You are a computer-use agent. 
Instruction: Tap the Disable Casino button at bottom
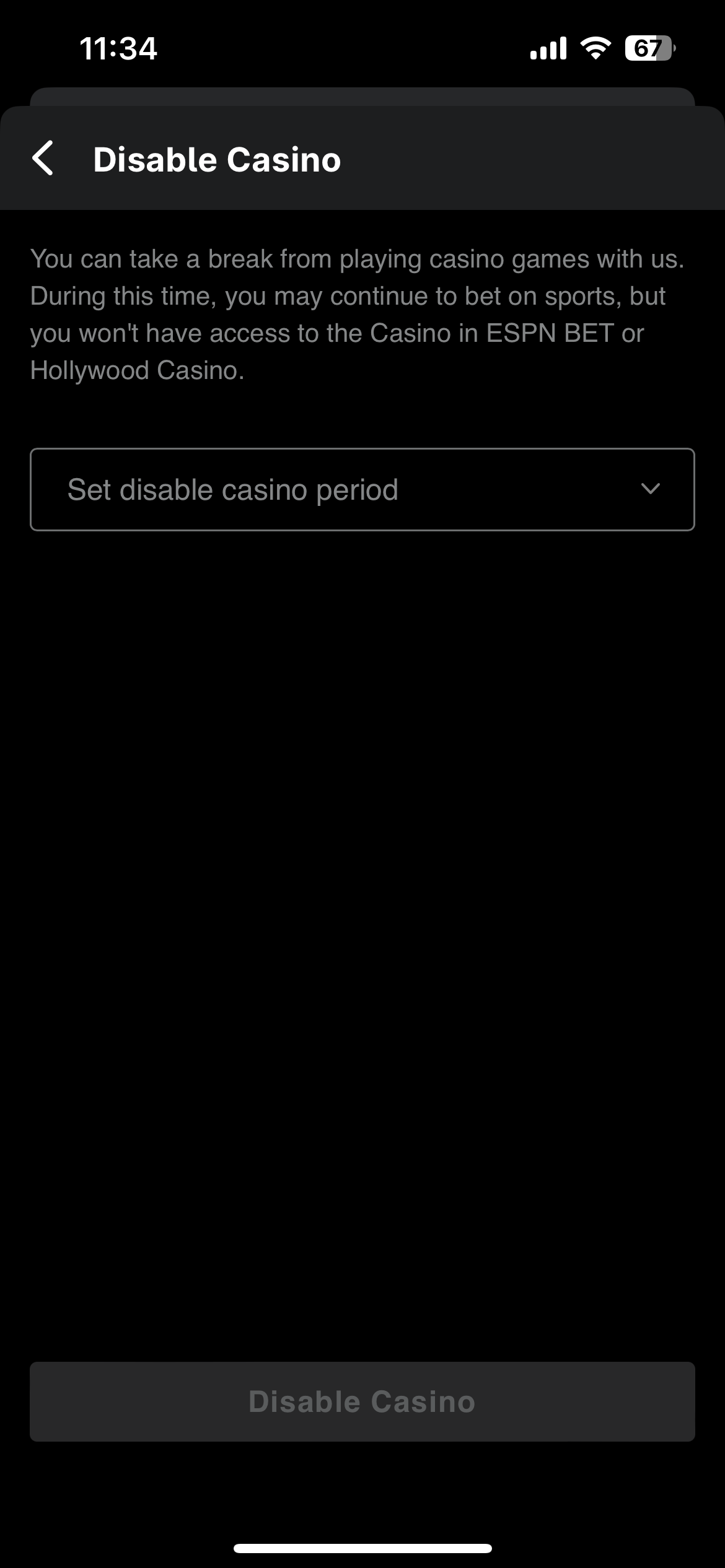(x=362, y=1401)
